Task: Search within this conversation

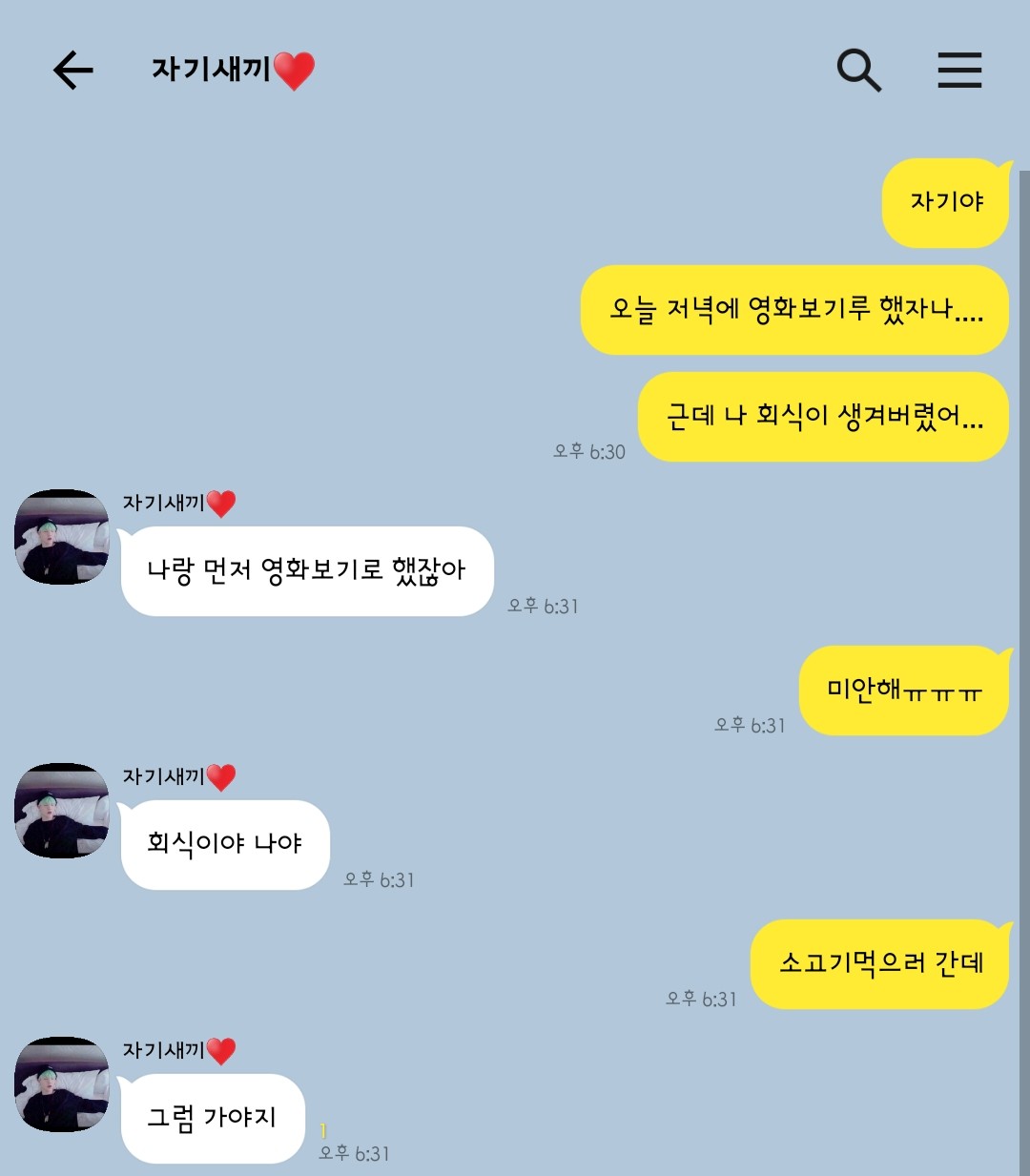Action: pyautogui.click(x=858, y=71)
